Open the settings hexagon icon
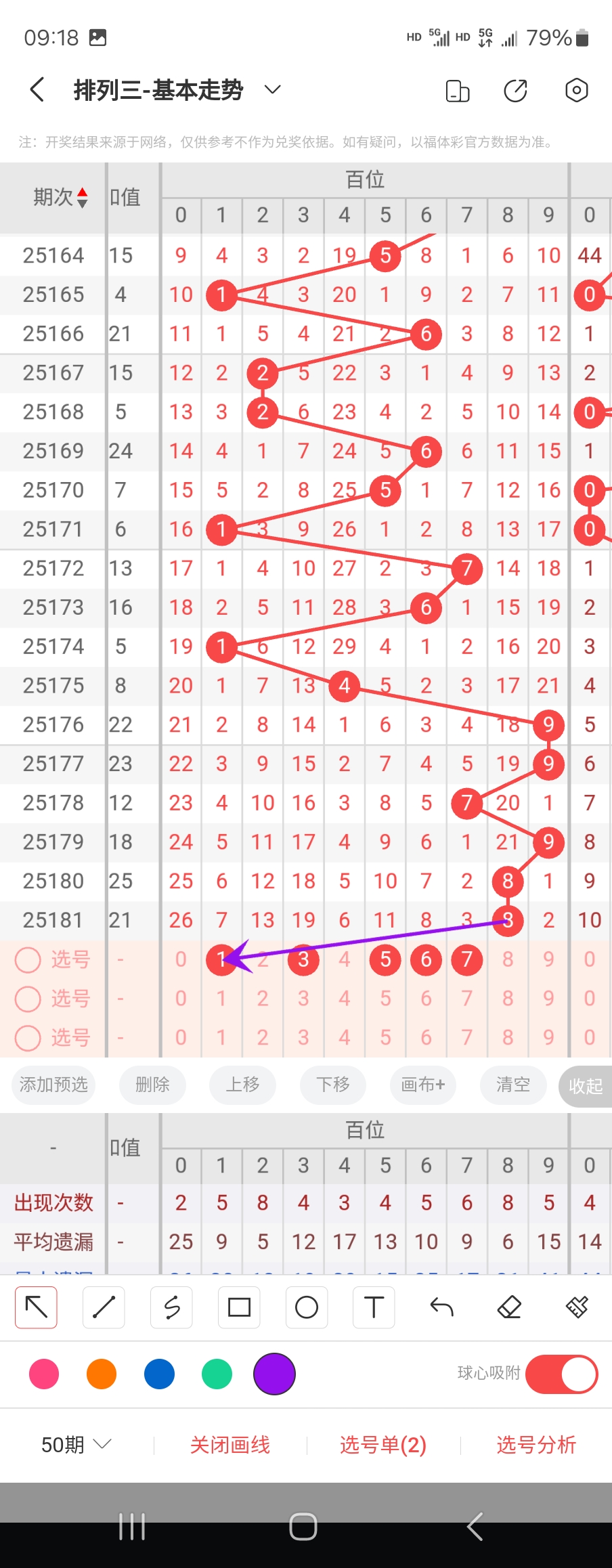 coord(576,90)
